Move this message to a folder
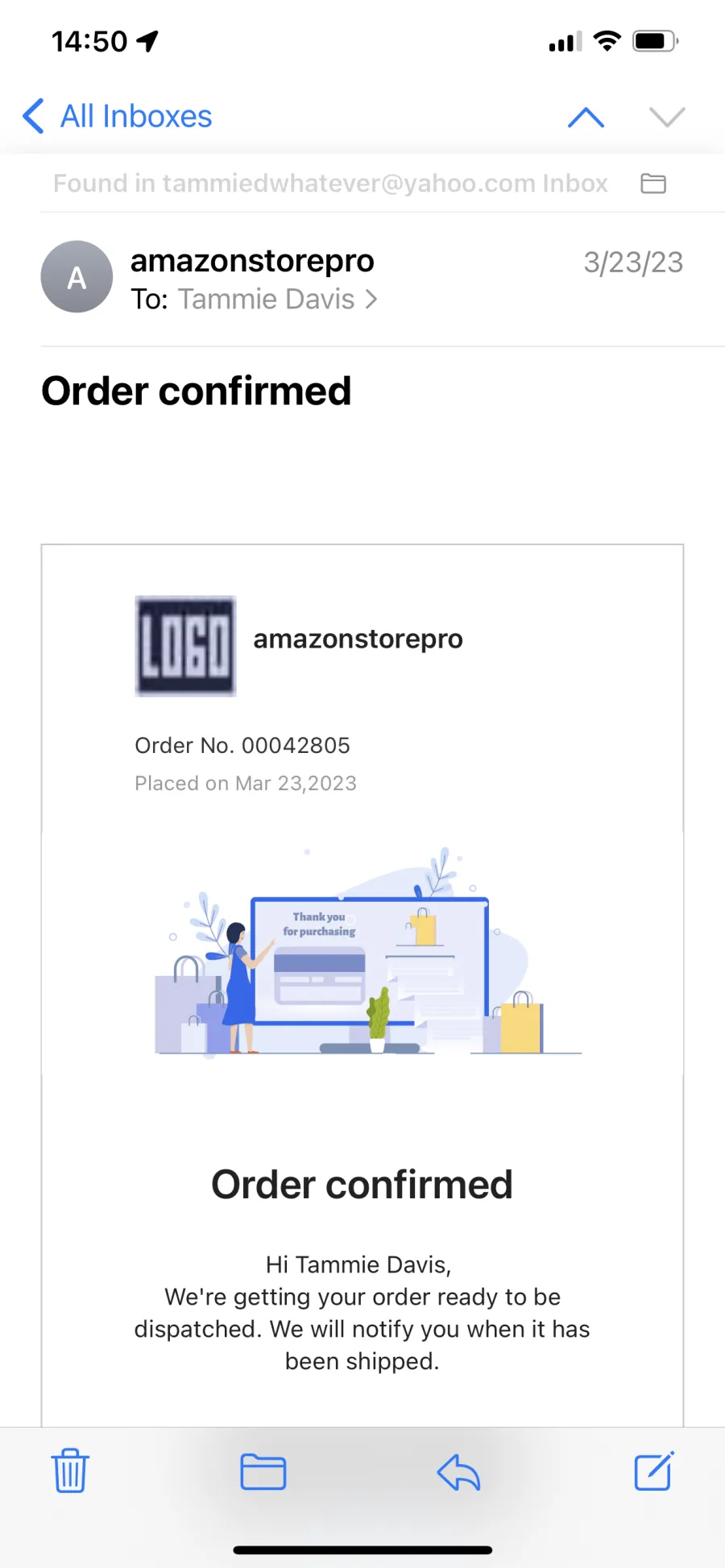 [x=263, y=1471]
